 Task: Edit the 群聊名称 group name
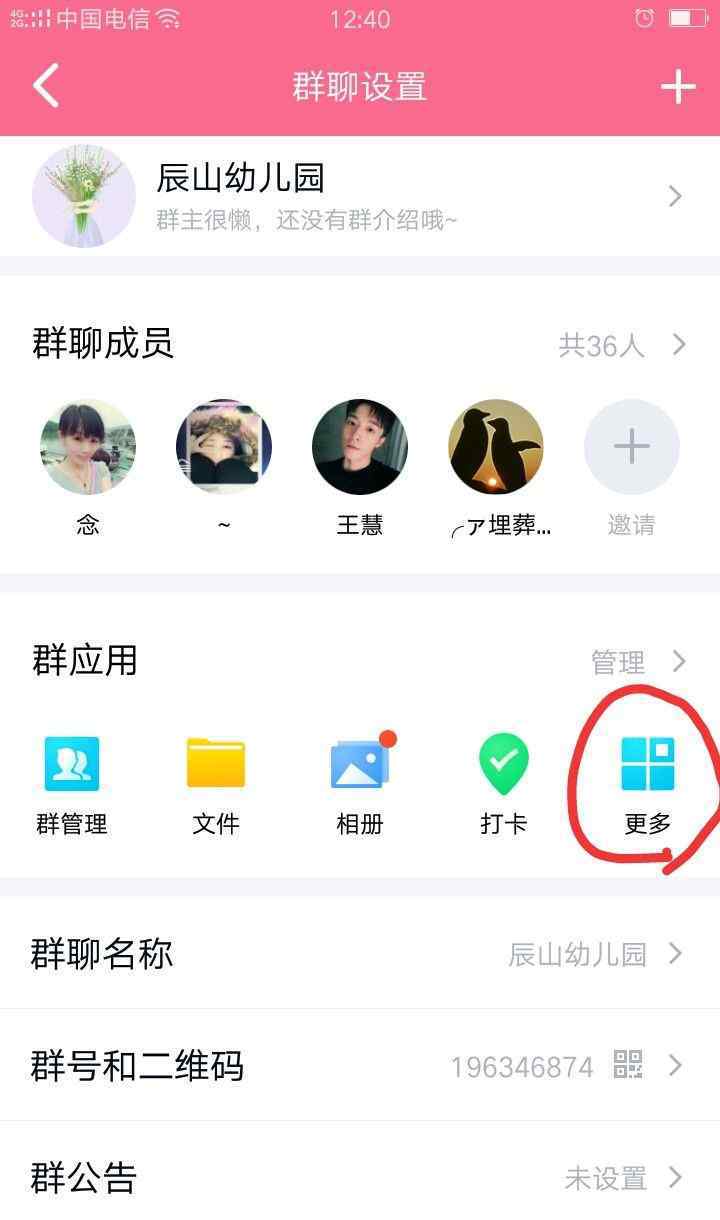360,954
